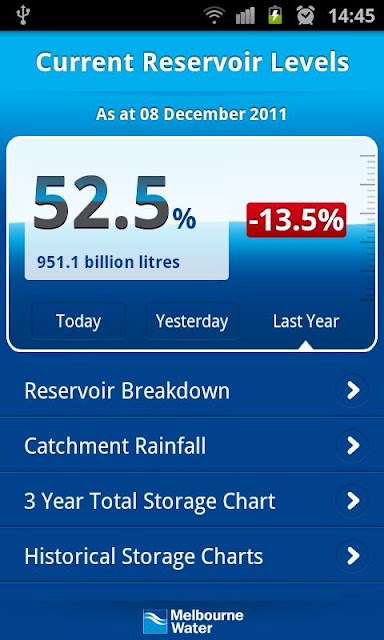This screenshot has height=640, width=384.
Task: Select the Yesterday comparison tab
Action: [x=192, y=321]
